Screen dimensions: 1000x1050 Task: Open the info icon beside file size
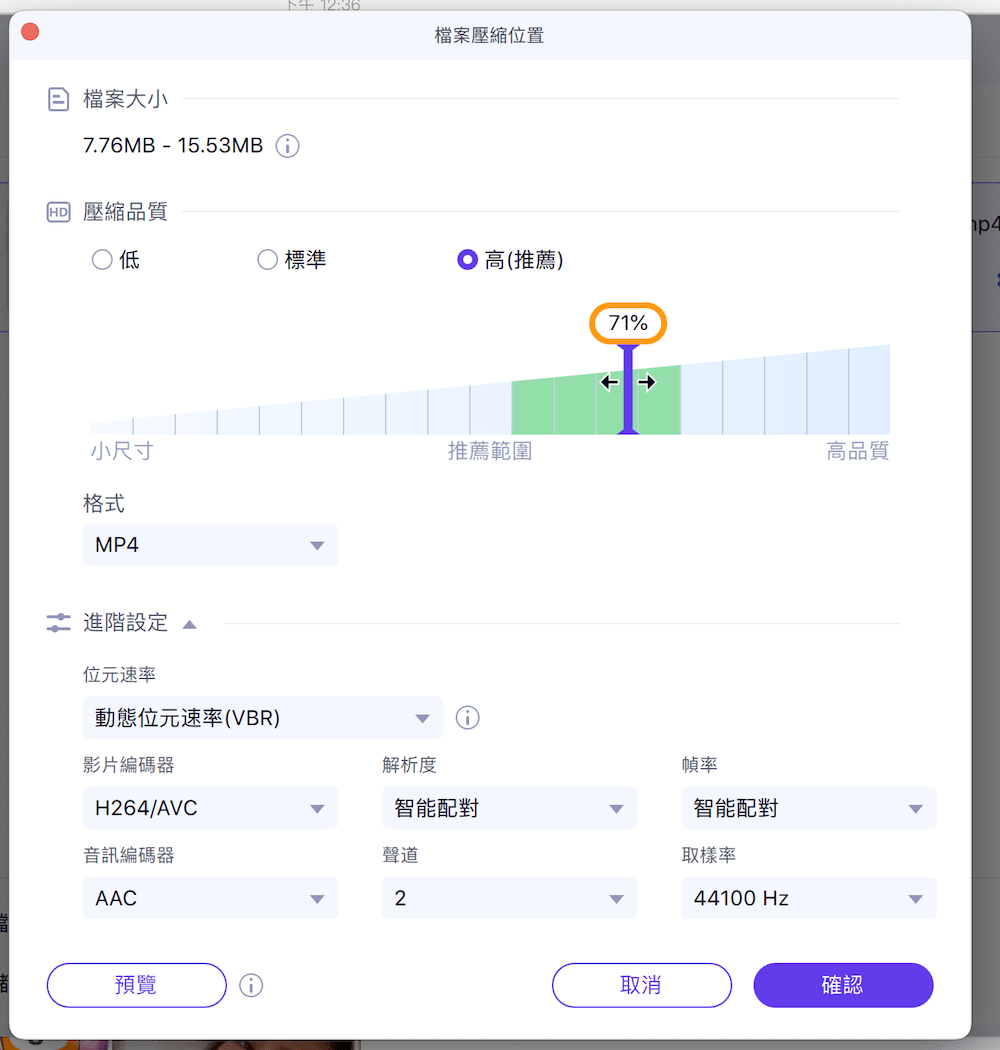coord(287,146)
